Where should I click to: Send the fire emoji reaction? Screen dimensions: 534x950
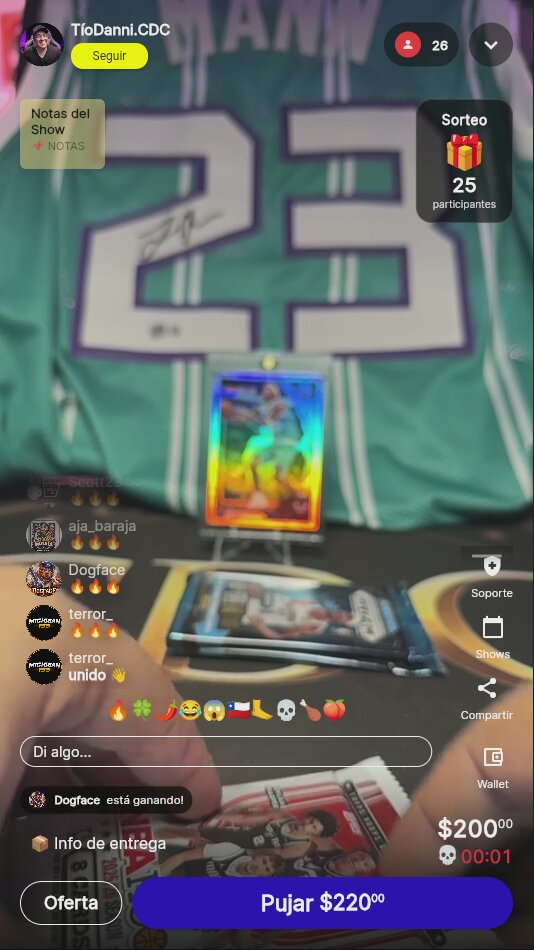click(119, 710)
